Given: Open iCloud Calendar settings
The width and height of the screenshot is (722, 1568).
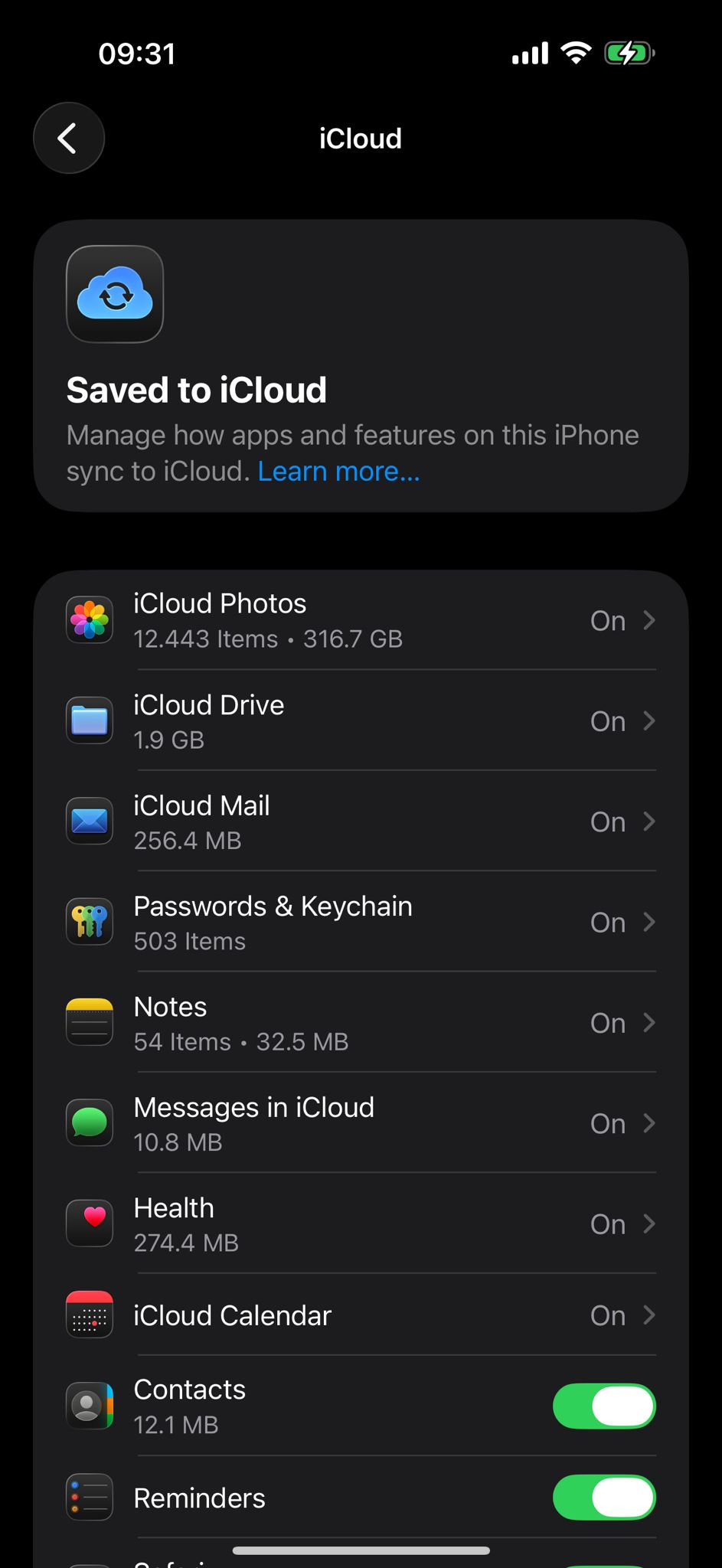Looking at the screenshot, I should [x=360, y=1315].
